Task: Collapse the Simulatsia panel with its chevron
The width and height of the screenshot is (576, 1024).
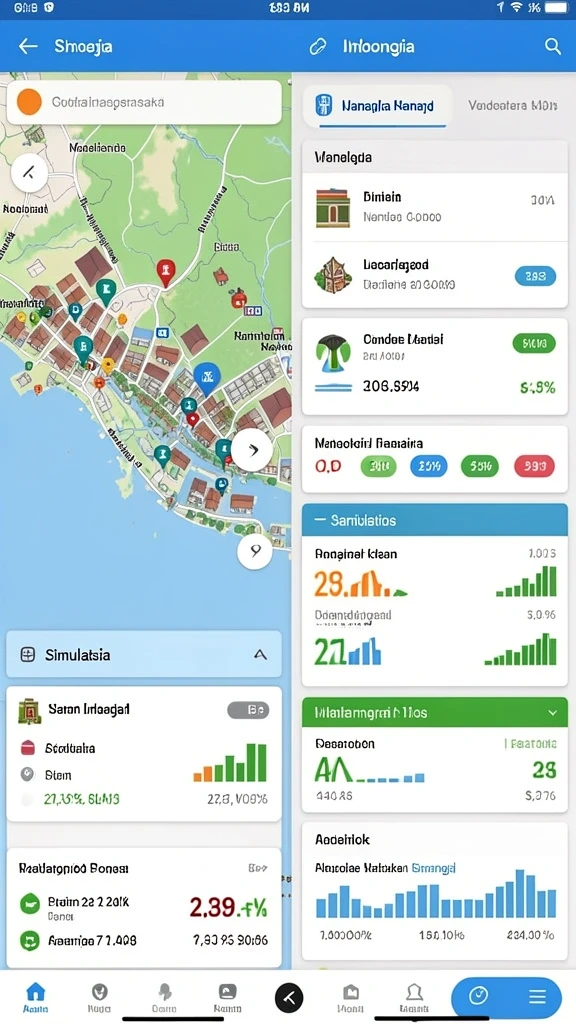Action: 260,654
